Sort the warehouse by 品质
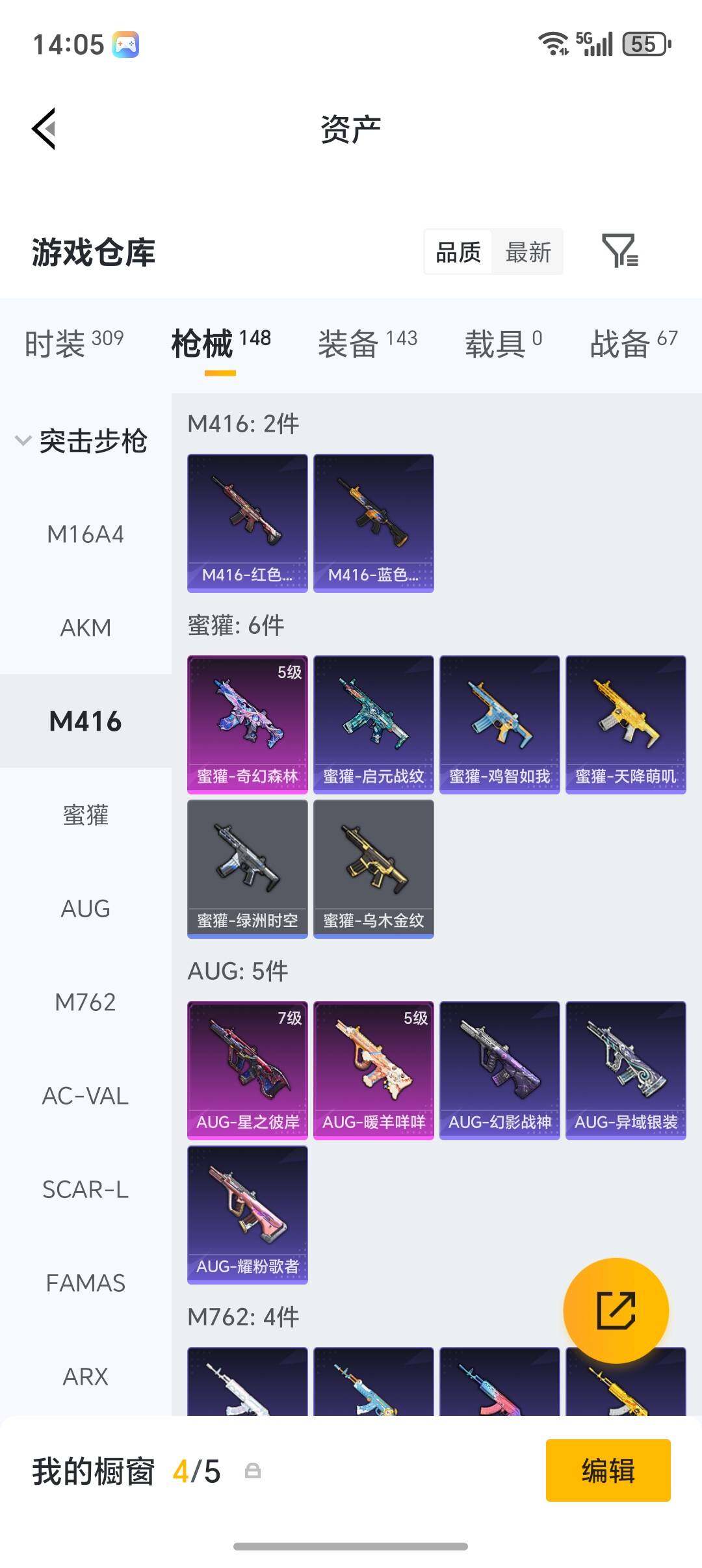This screenshot has width=702, height=1568. [458, 252]
